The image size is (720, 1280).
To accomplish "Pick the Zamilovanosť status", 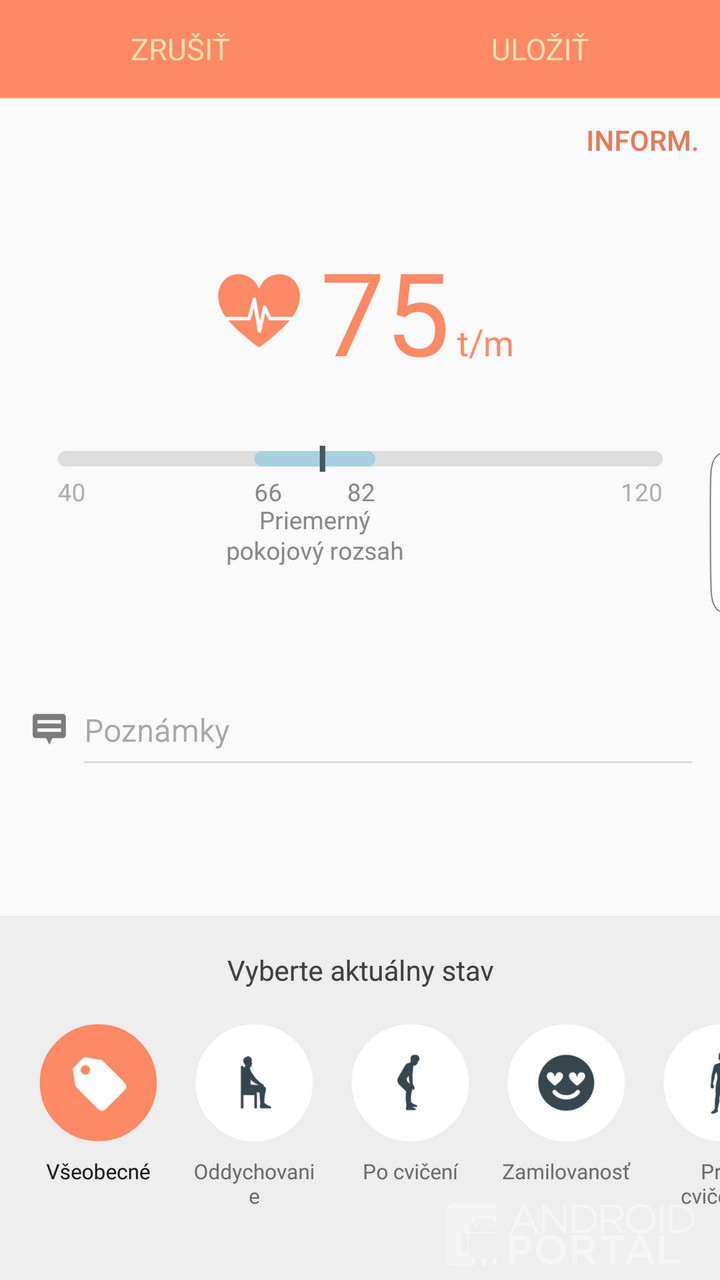I will (x=566, y=1083).
